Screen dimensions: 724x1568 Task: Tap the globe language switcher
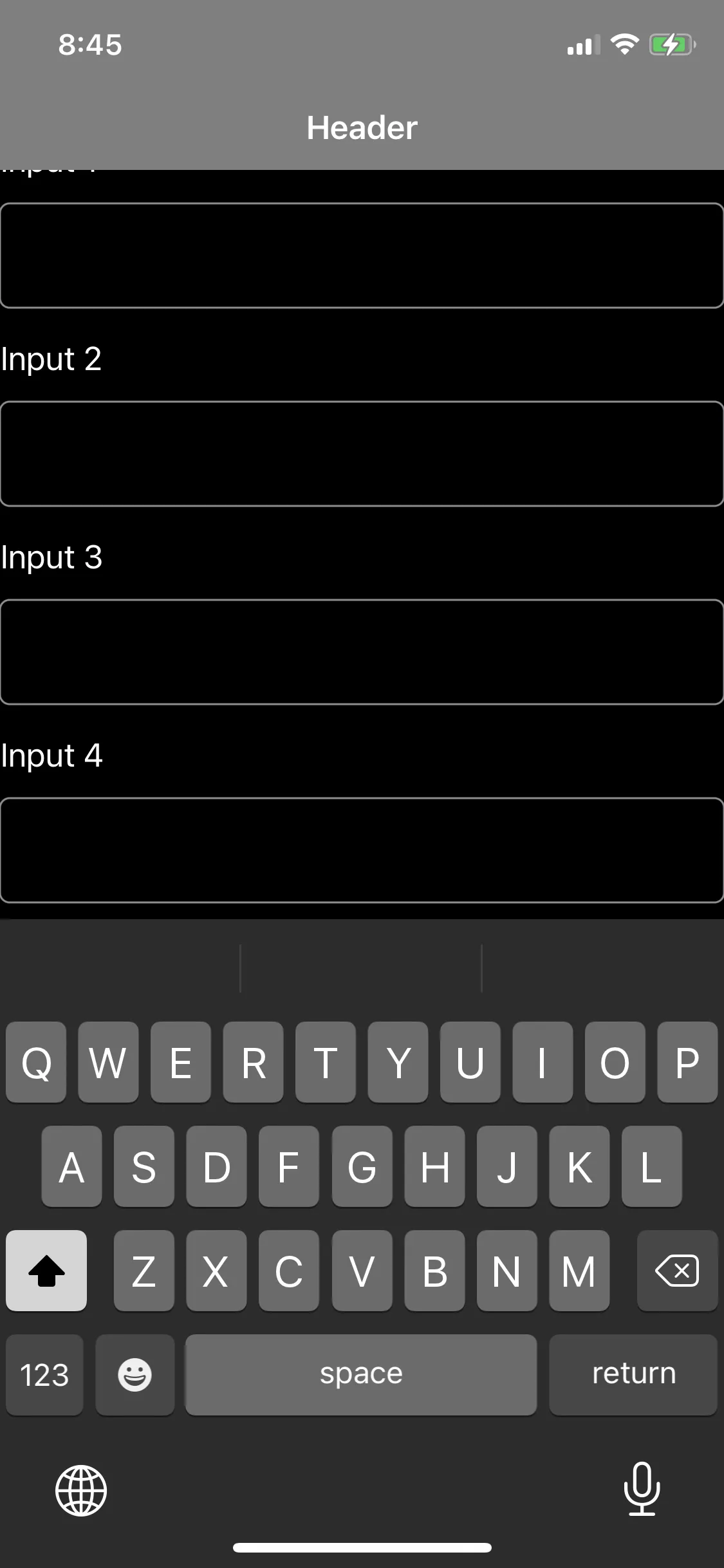click(x=81, y=1490)
